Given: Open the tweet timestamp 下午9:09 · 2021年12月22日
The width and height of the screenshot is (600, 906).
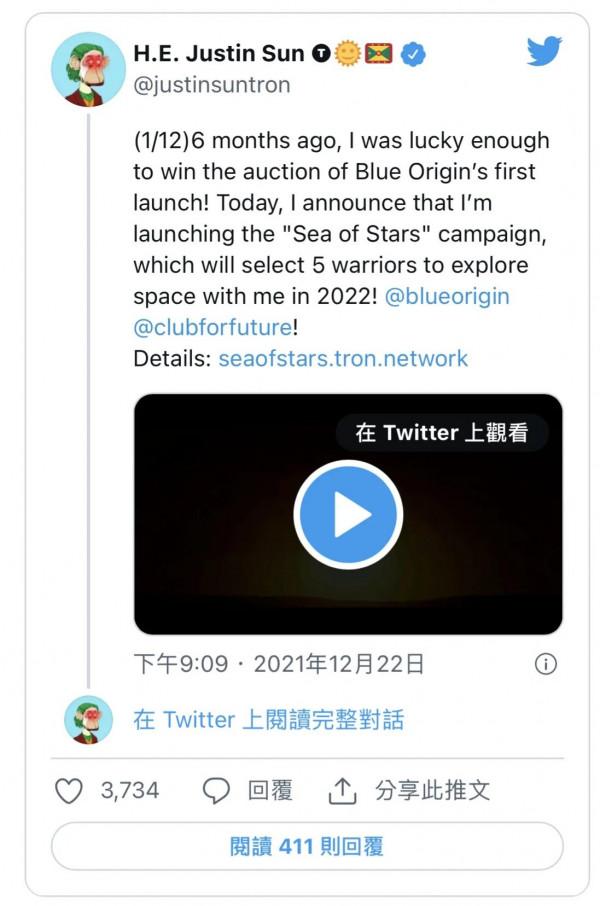Looking at the screenshot, I should 279,664.
